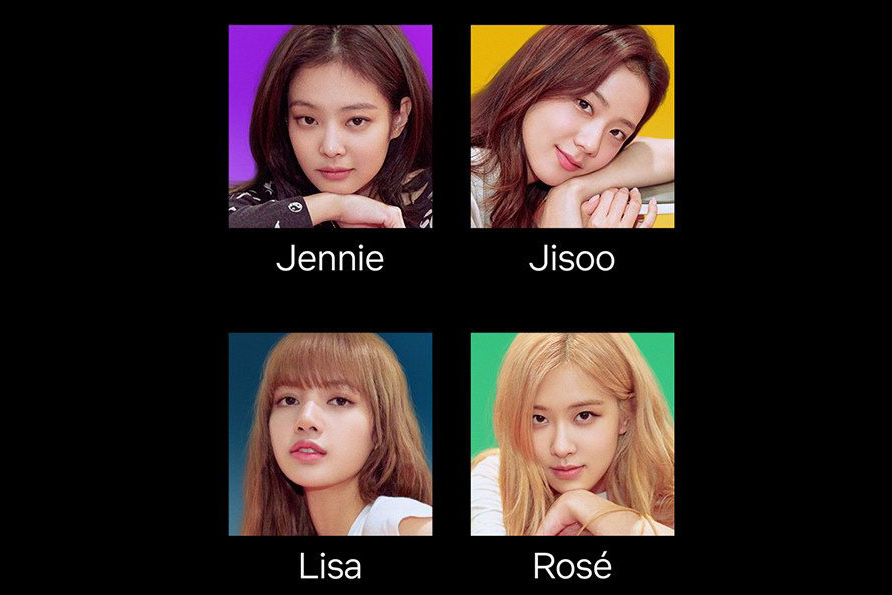892x595 pixels.
Task: Open the Lisa profile
Action: pyautogui.click(x=330, y=434)
